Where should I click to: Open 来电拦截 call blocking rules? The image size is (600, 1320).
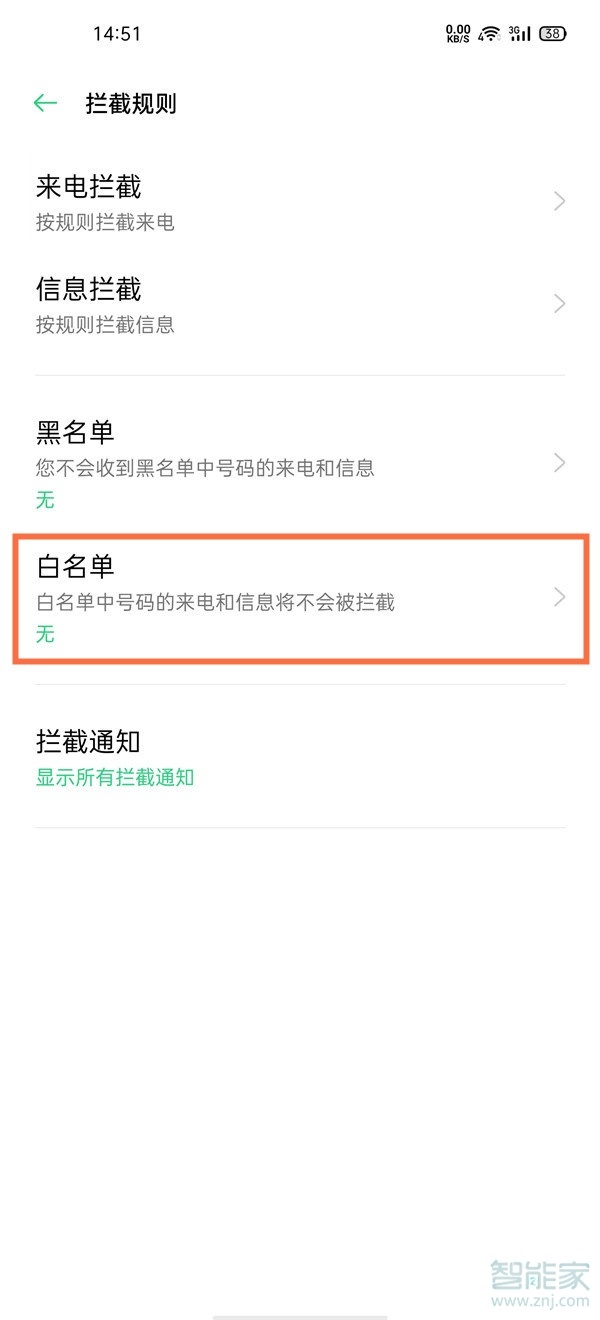pos(300,202)
